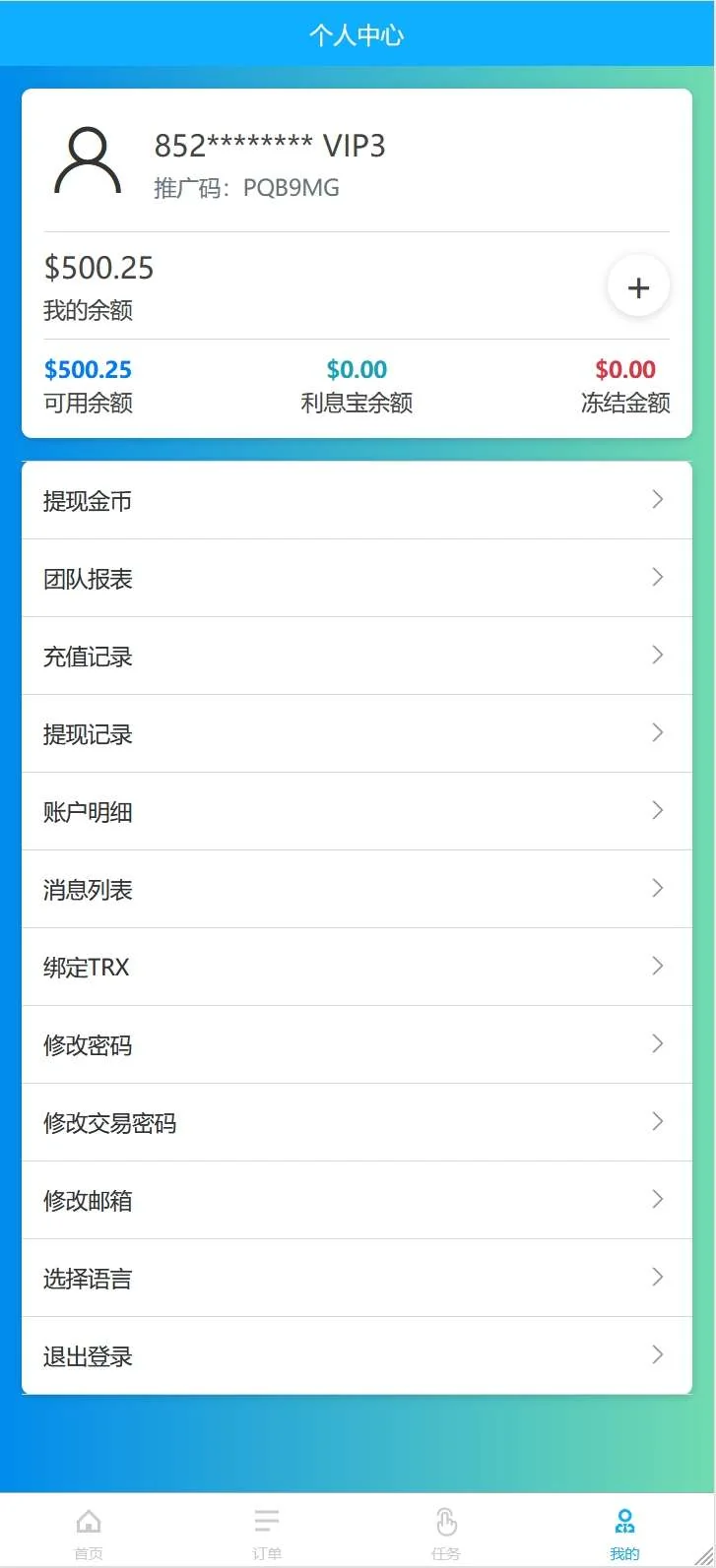716x1568 pixels.
Task: Open 提现记录
Action: click(x=357, y=734)
